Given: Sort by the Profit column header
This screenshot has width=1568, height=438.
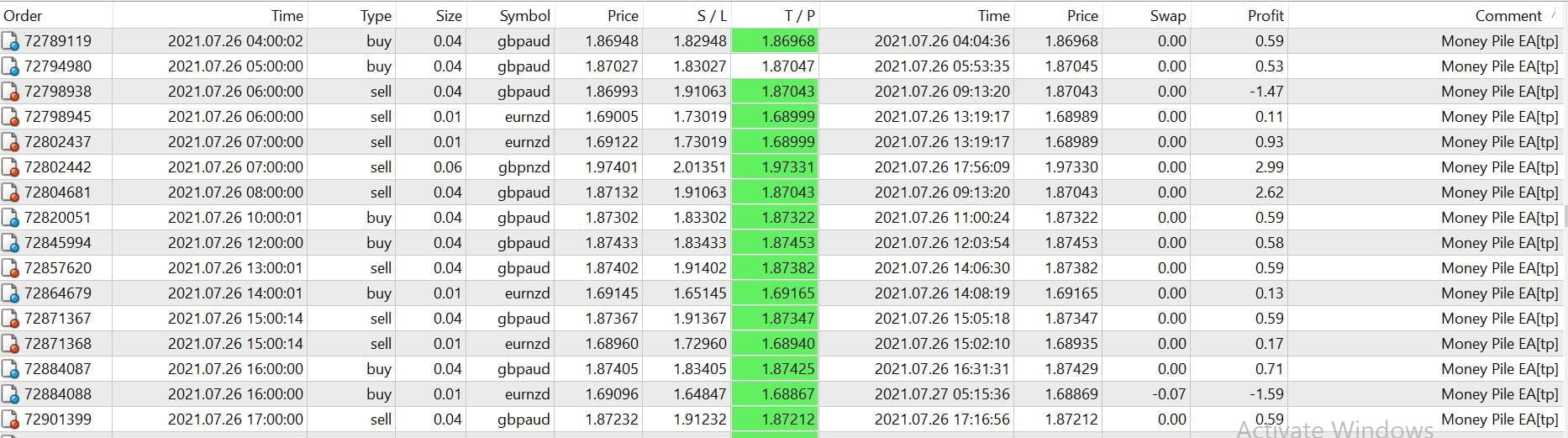Looking at the screenshot, I should coord(1265,15).
